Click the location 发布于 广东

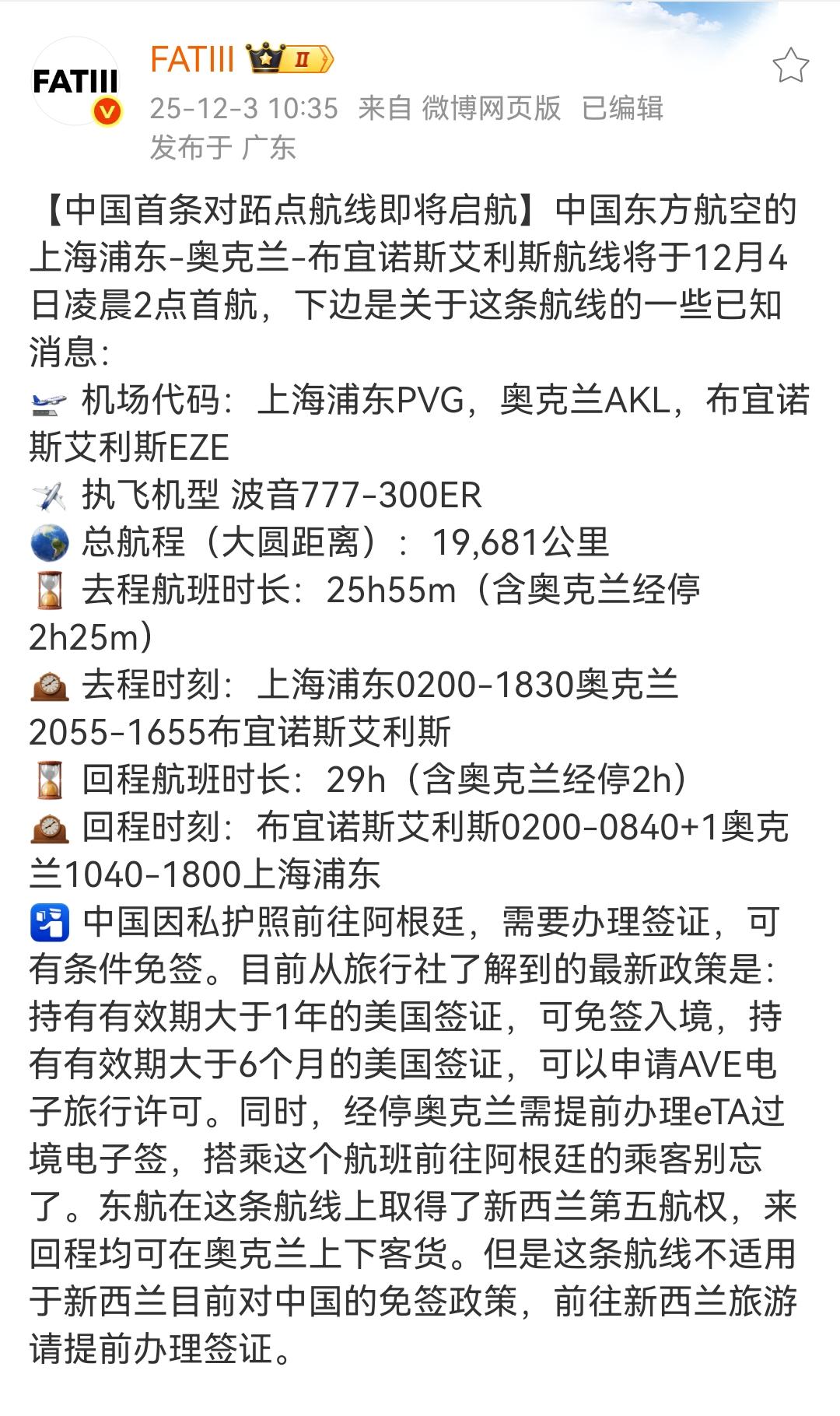pyautogui.click(x=223, y=145)
